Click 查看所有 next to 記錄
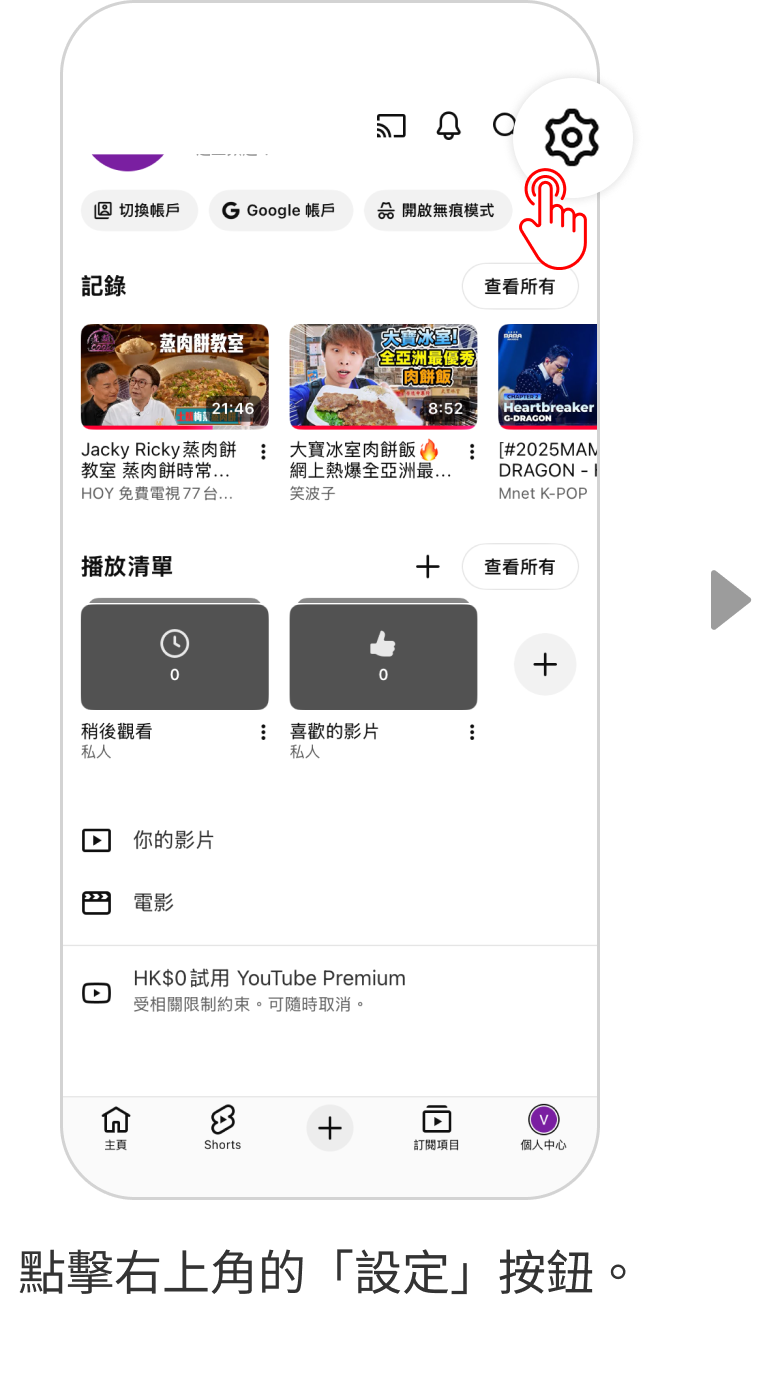Viewport: 768px width, 1380px height. click(520, 286)
